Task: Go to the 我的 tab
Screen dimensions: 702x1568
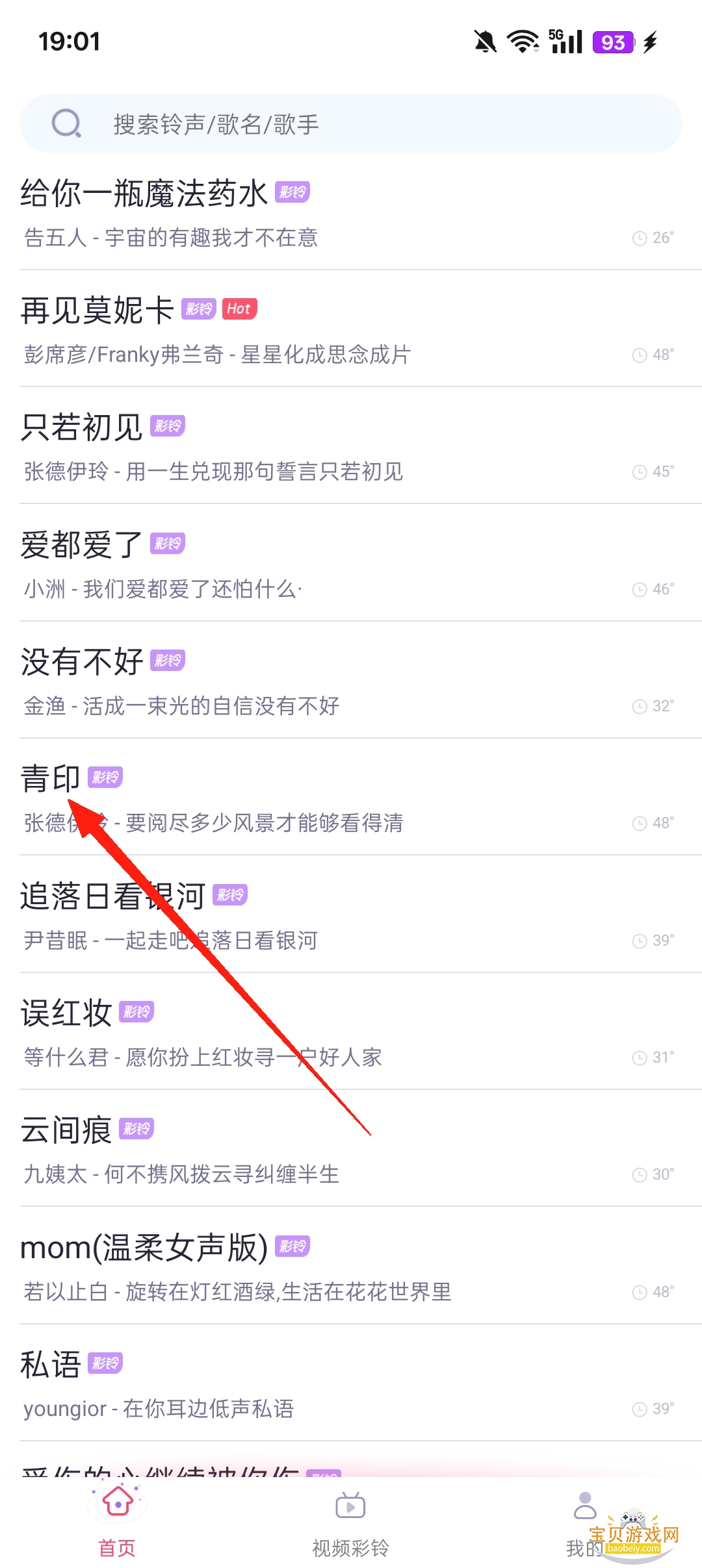Action: (x=584, y=1523)
